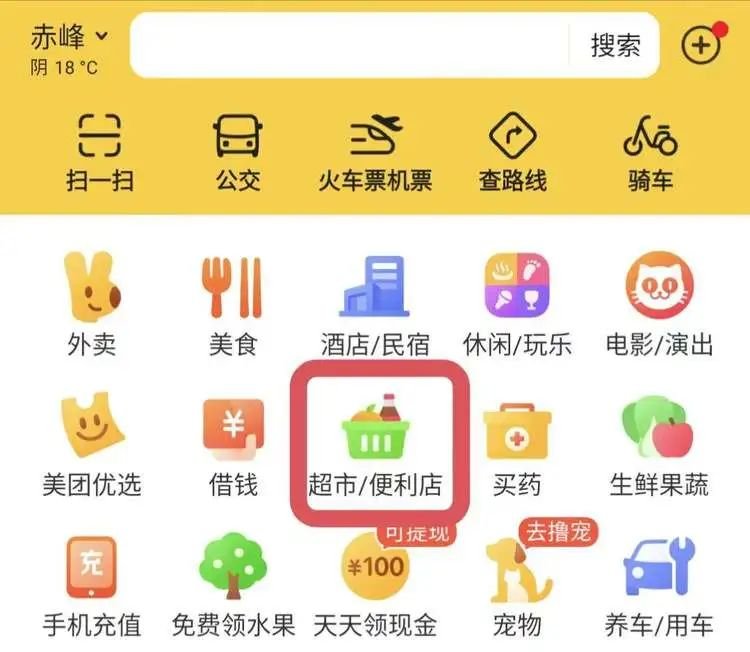The height and width of the screenshot is (652, 750).
Task: Open 酒店/民宿 booking
Action: tap(375, 303)
